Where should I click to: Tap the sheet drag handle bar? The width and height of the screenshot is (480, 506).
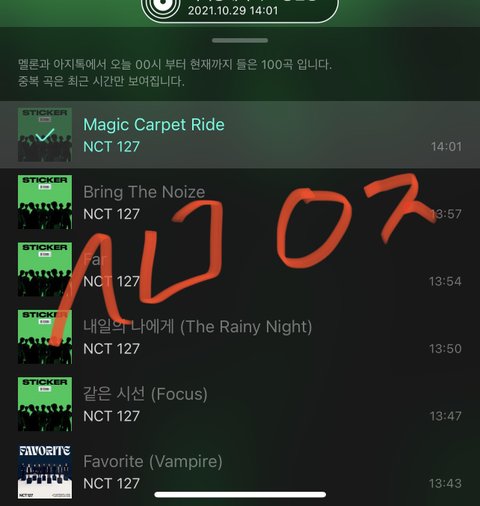point(240,40)
